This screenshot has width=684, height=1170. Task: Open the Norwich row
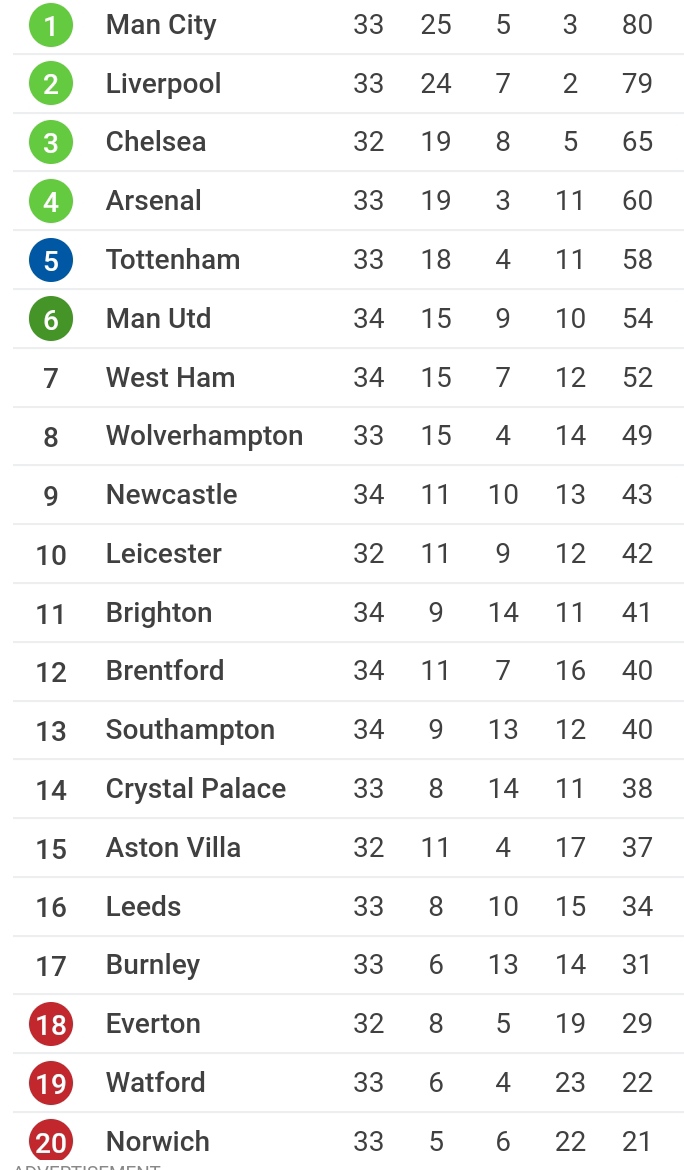[x=348, y=1141]
